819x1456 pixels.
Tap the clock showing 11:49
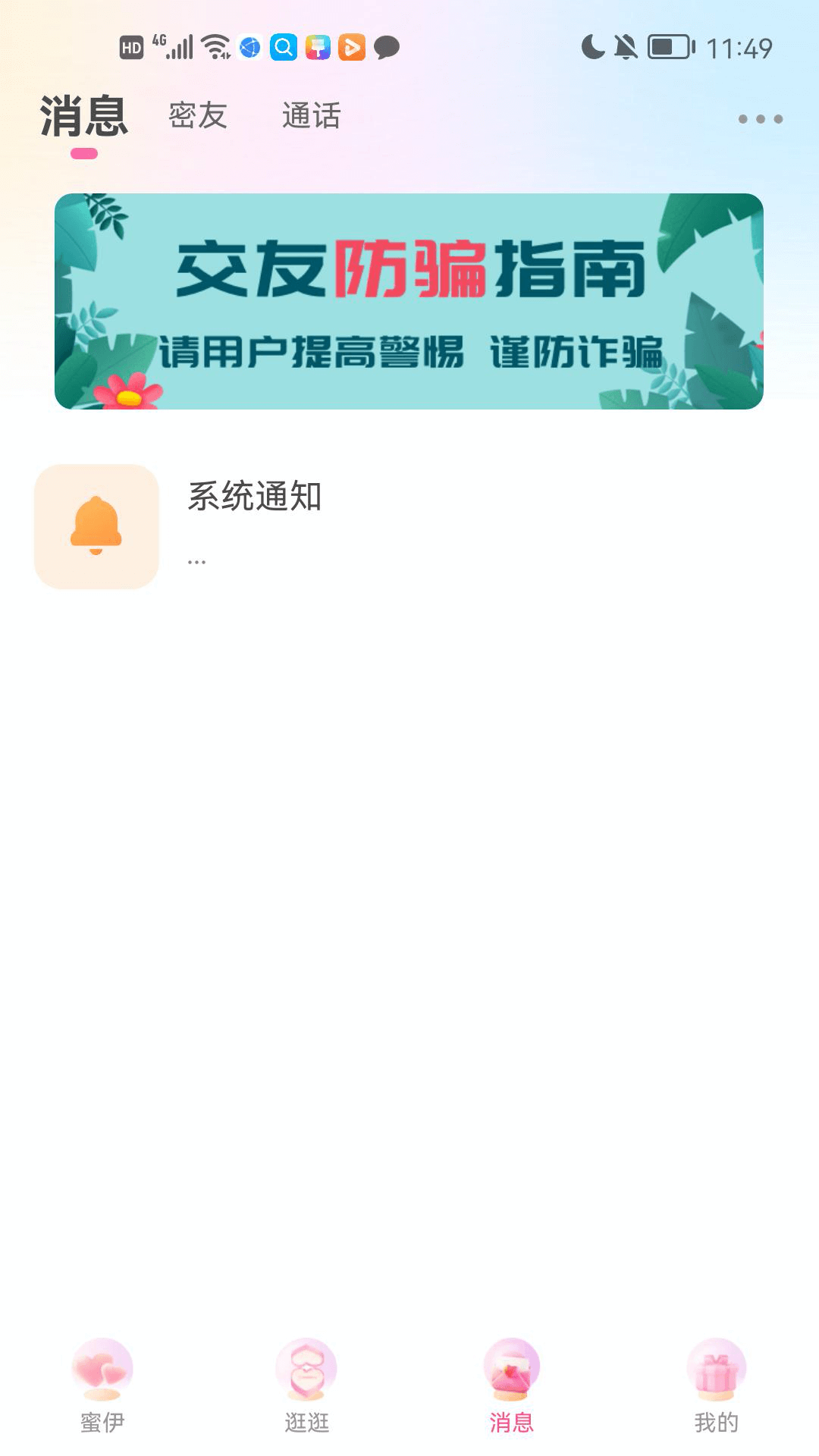pyautogui.click(x=739, y=48)
